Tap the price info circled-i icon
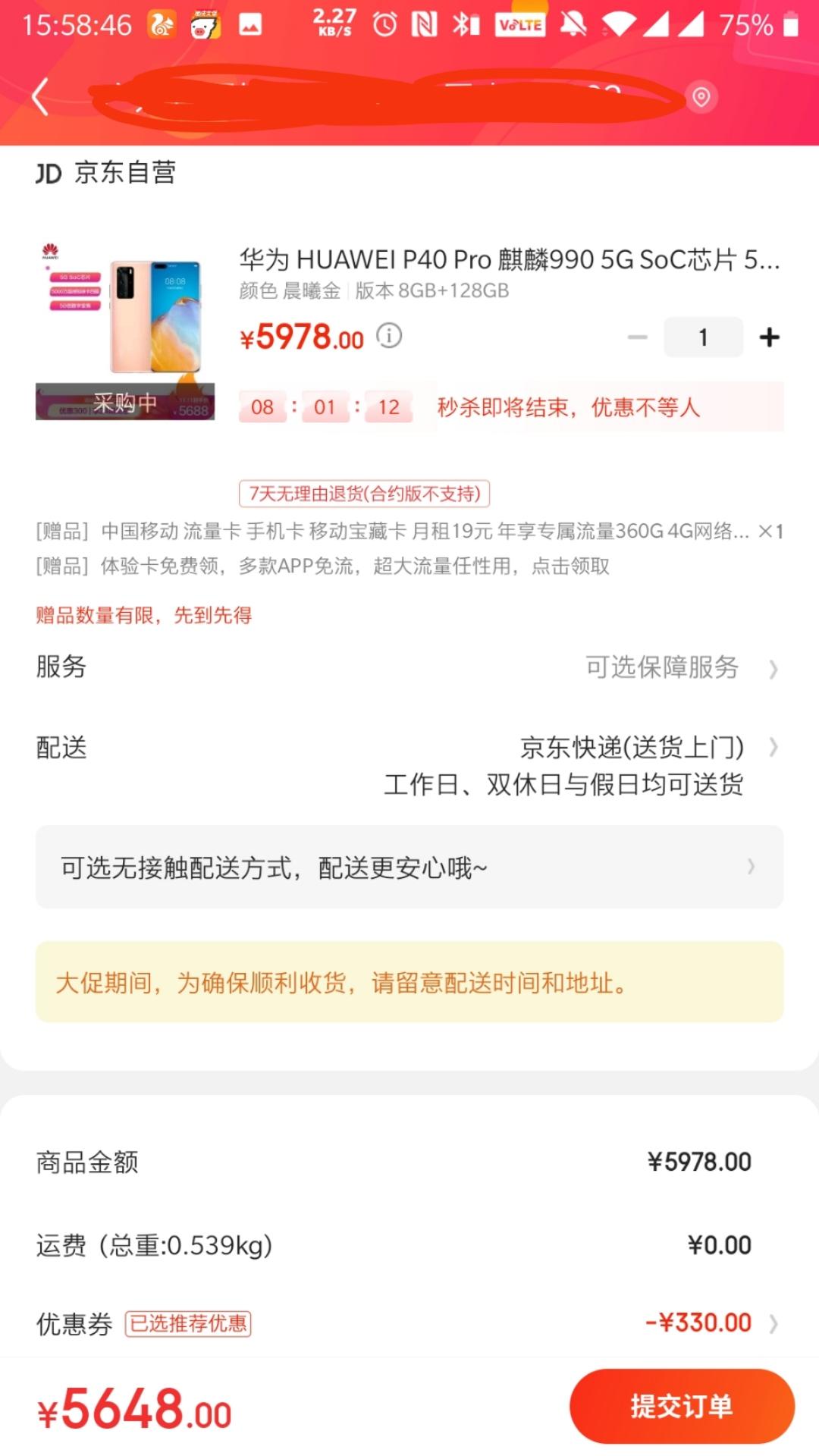 pos(388,336)
